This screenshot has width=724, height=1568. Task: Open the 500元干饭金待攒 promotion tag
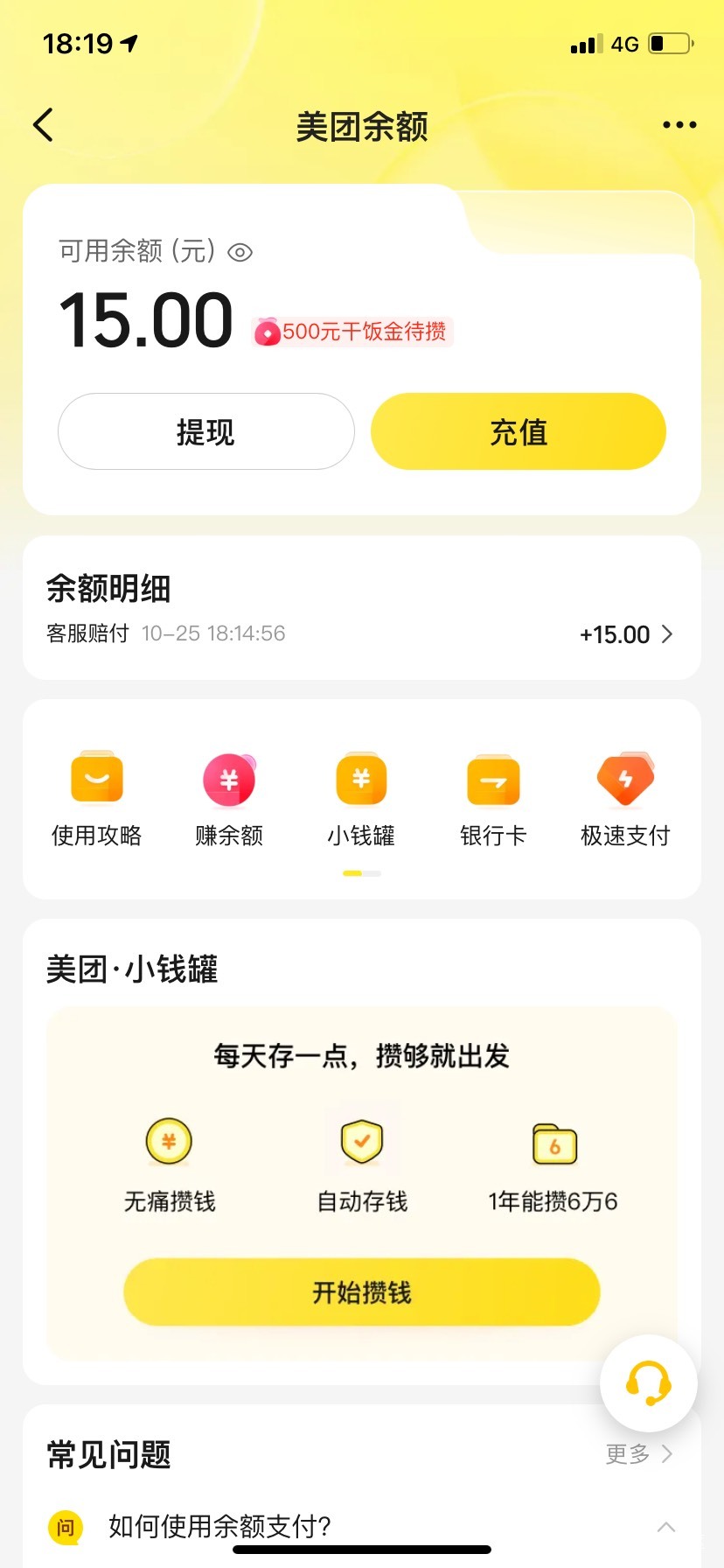point(353,332)
